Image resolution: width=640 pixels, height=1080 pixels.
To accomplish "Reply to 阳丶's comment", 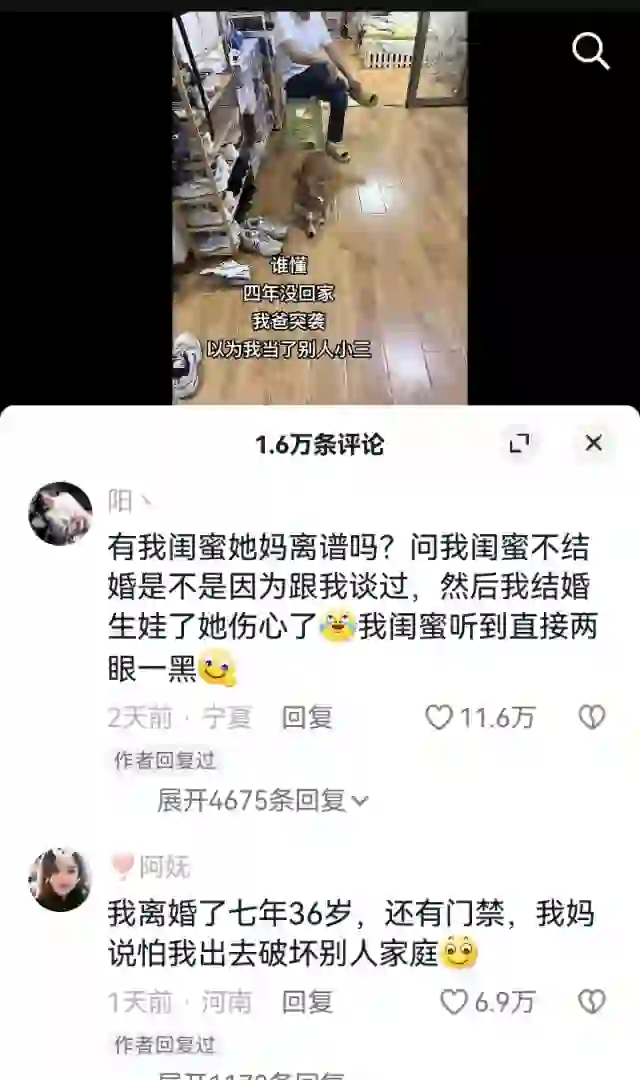I will pyautogui.click(x=307, y=717).
